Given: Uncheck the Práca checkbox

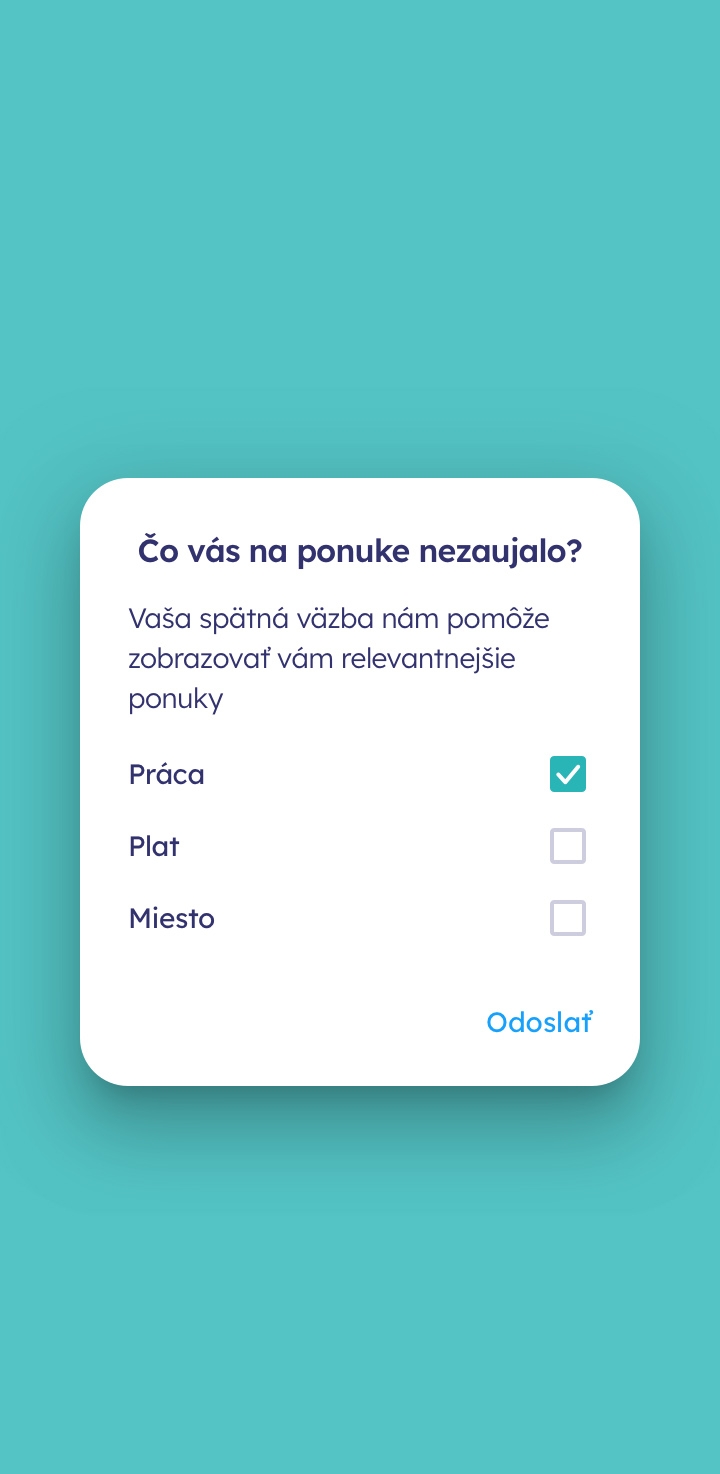Looking at the screenshot, I should (x=568, y=774).
